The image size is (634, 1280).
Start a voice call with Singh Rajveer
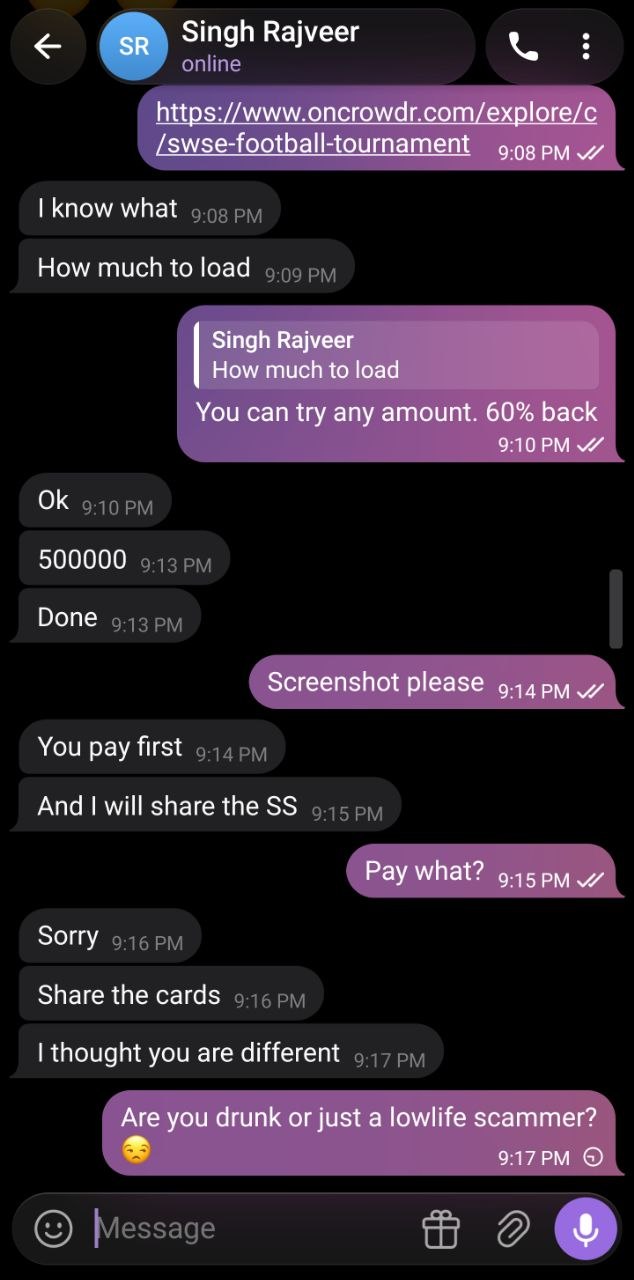click(x=523, y=46)
